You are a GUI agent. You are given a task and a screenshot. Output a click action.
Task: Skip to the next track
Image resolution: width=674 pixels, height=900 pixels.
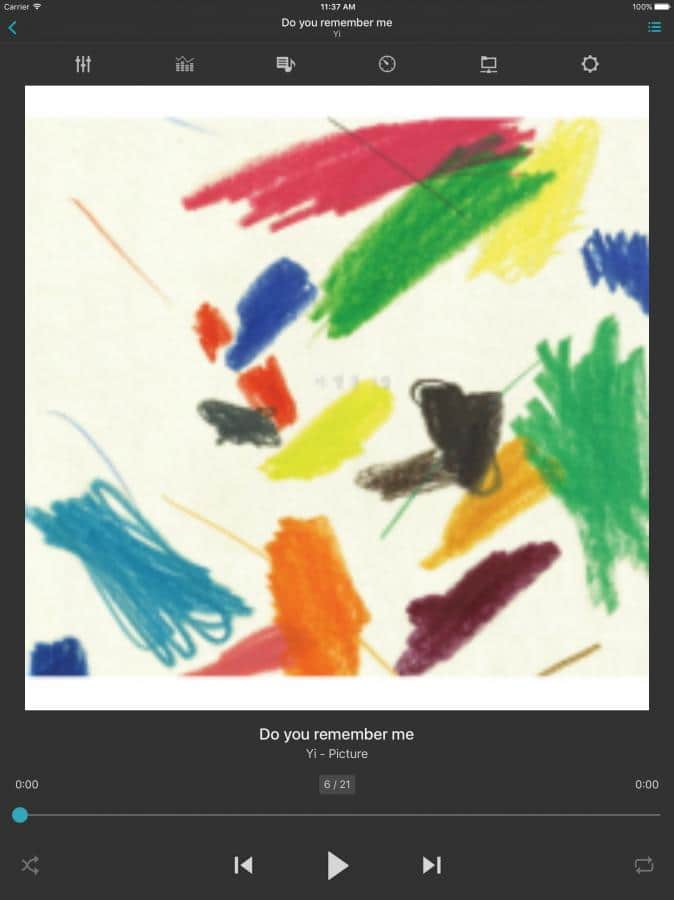(x=431, y=865)
